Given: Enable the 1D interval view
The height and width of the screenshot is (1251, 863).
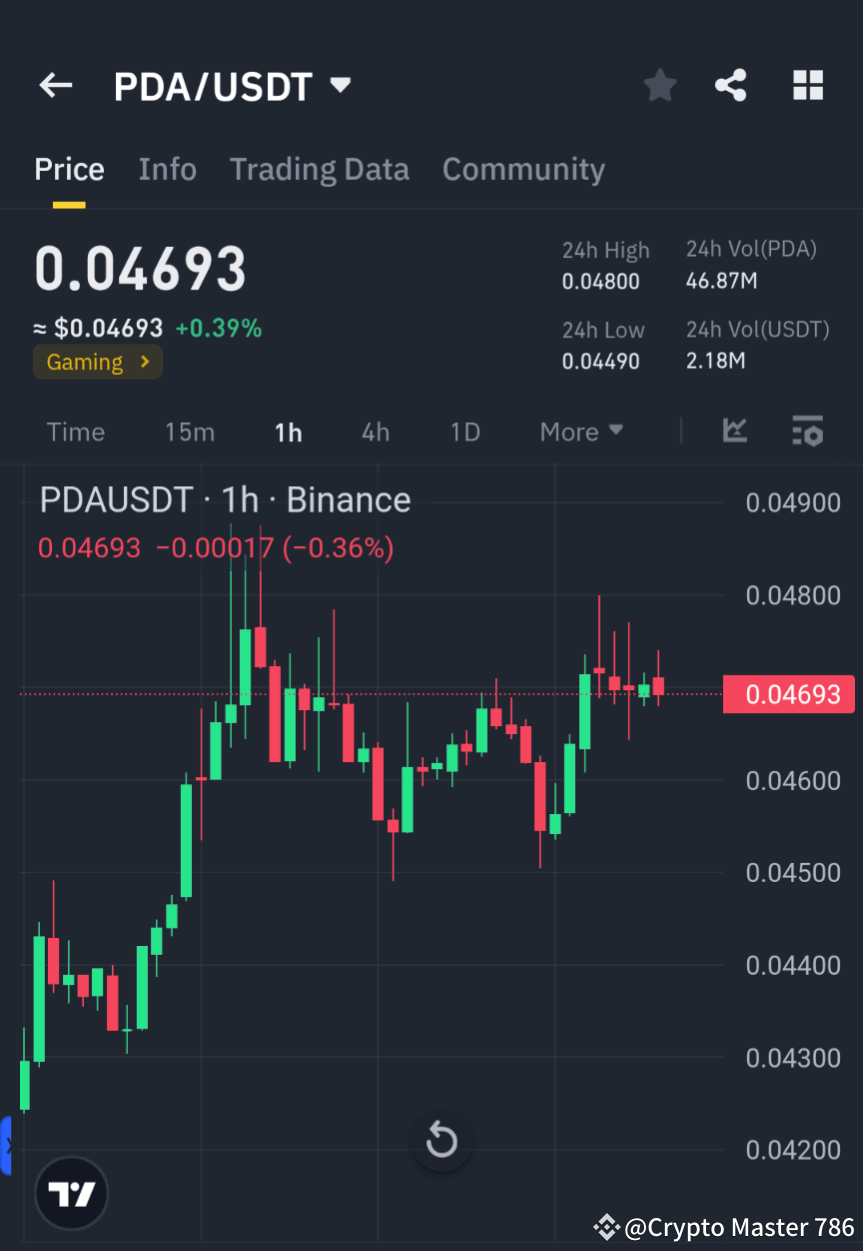Looking at the screenshot, I should tap(464, 431).
